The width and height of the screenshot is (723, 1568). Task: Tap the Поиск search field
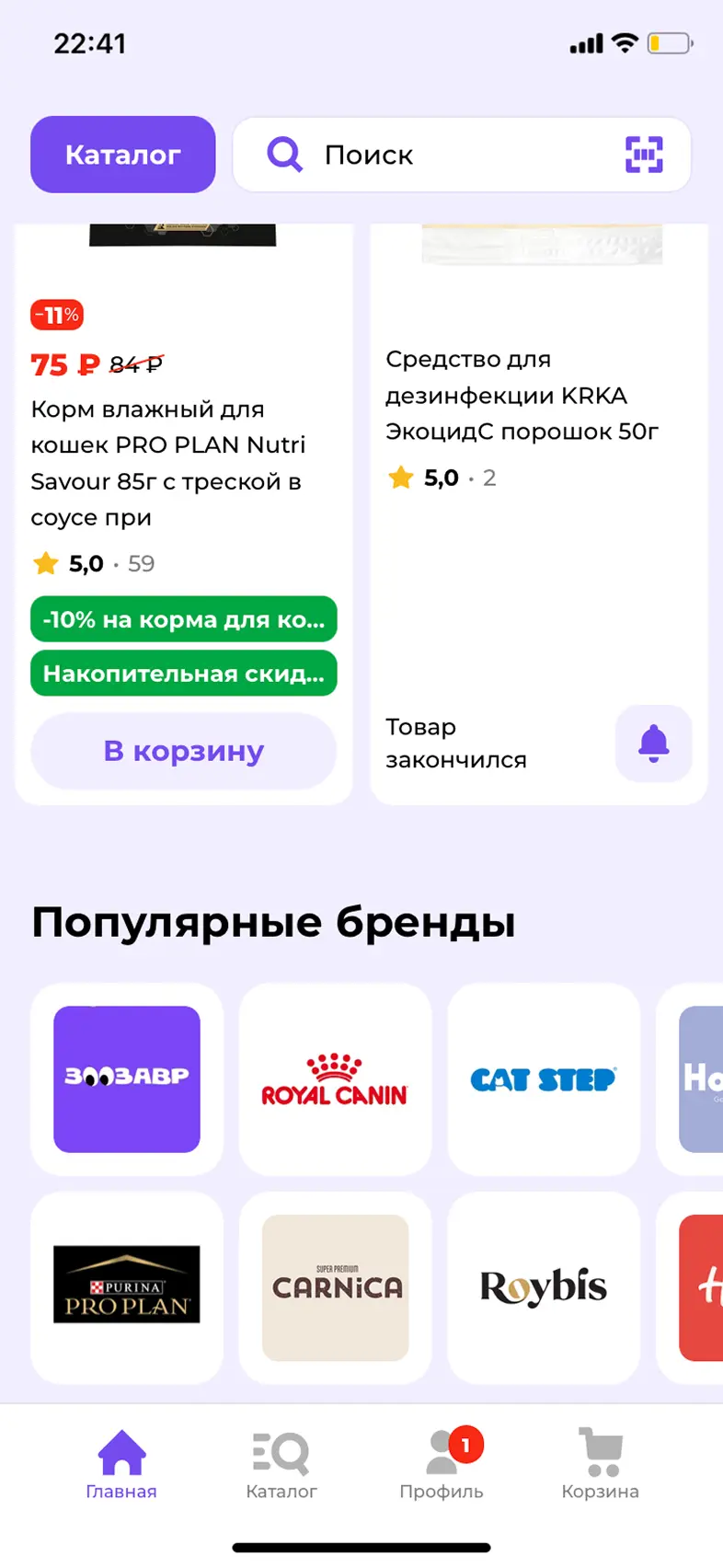click(x=442, y=155)
